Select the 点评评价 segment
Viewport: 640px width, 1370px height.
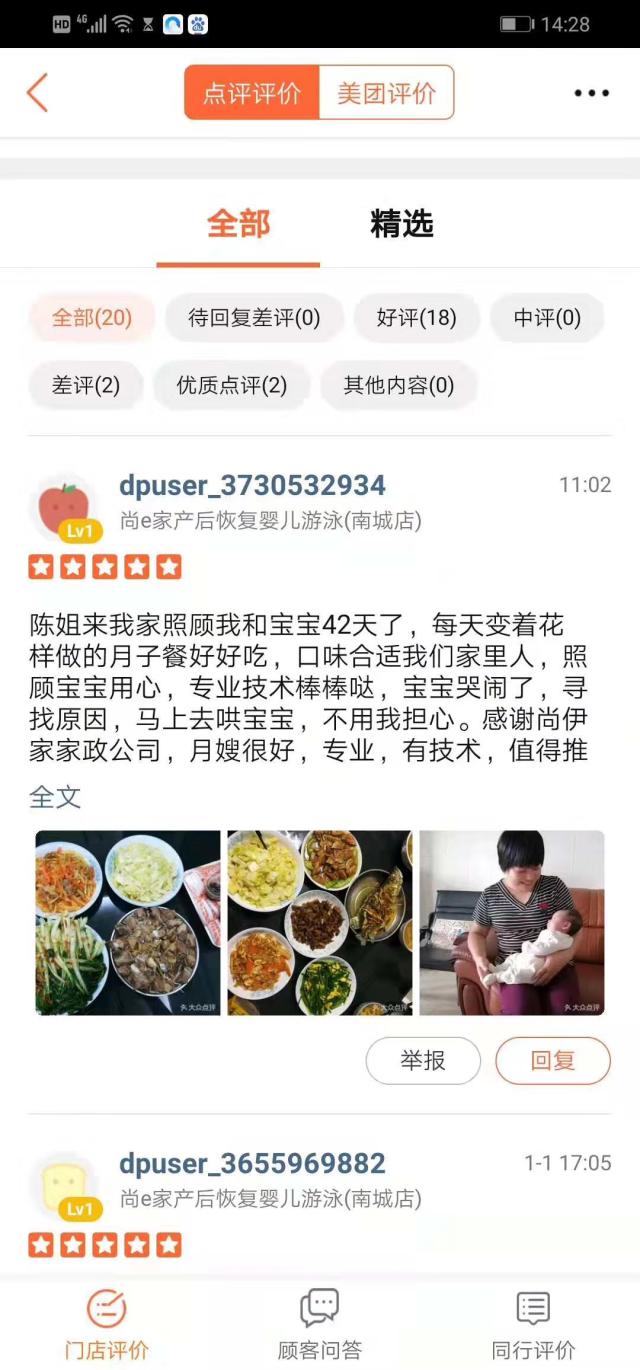(252, 93)
